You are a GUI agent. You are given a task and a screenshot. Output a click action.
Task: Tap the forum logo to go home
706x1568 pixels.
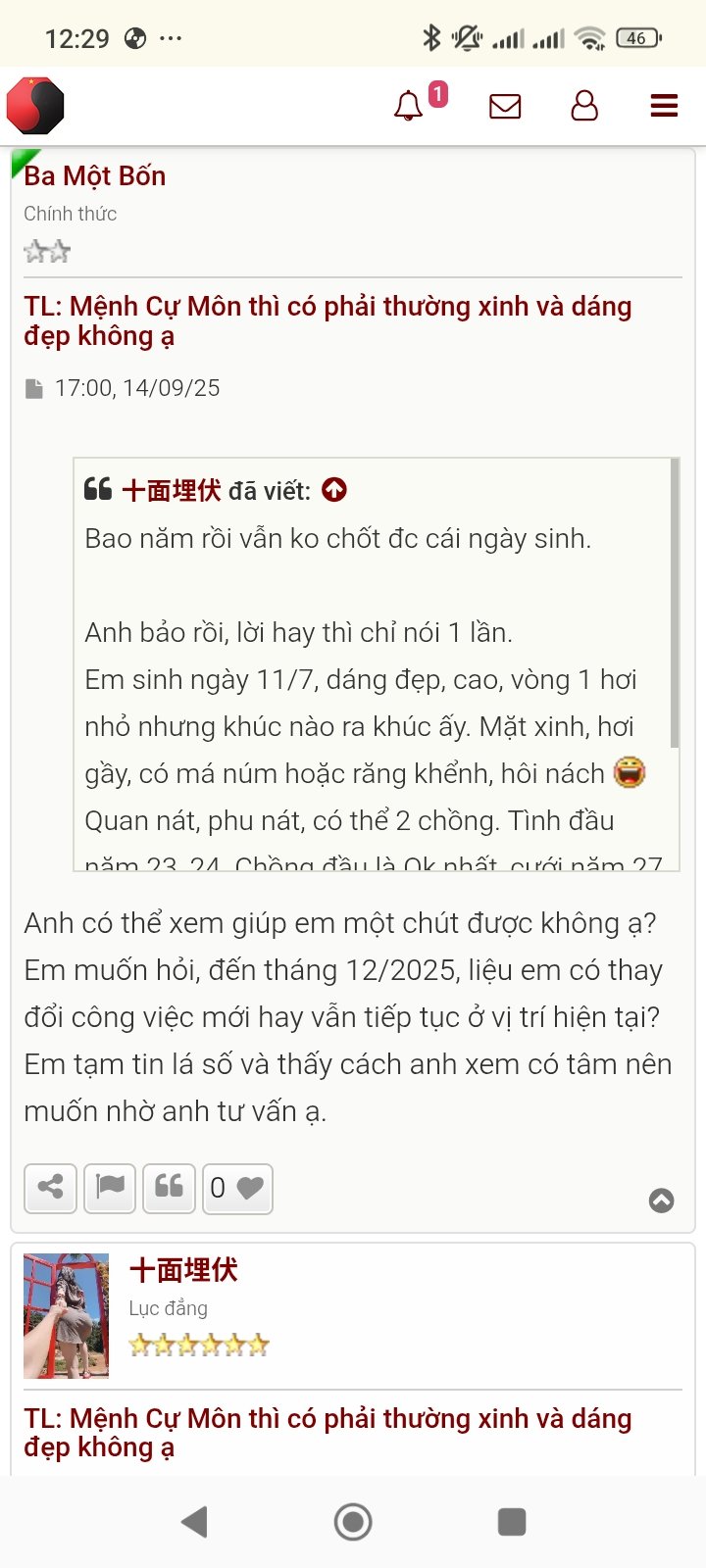click(35, 105)
